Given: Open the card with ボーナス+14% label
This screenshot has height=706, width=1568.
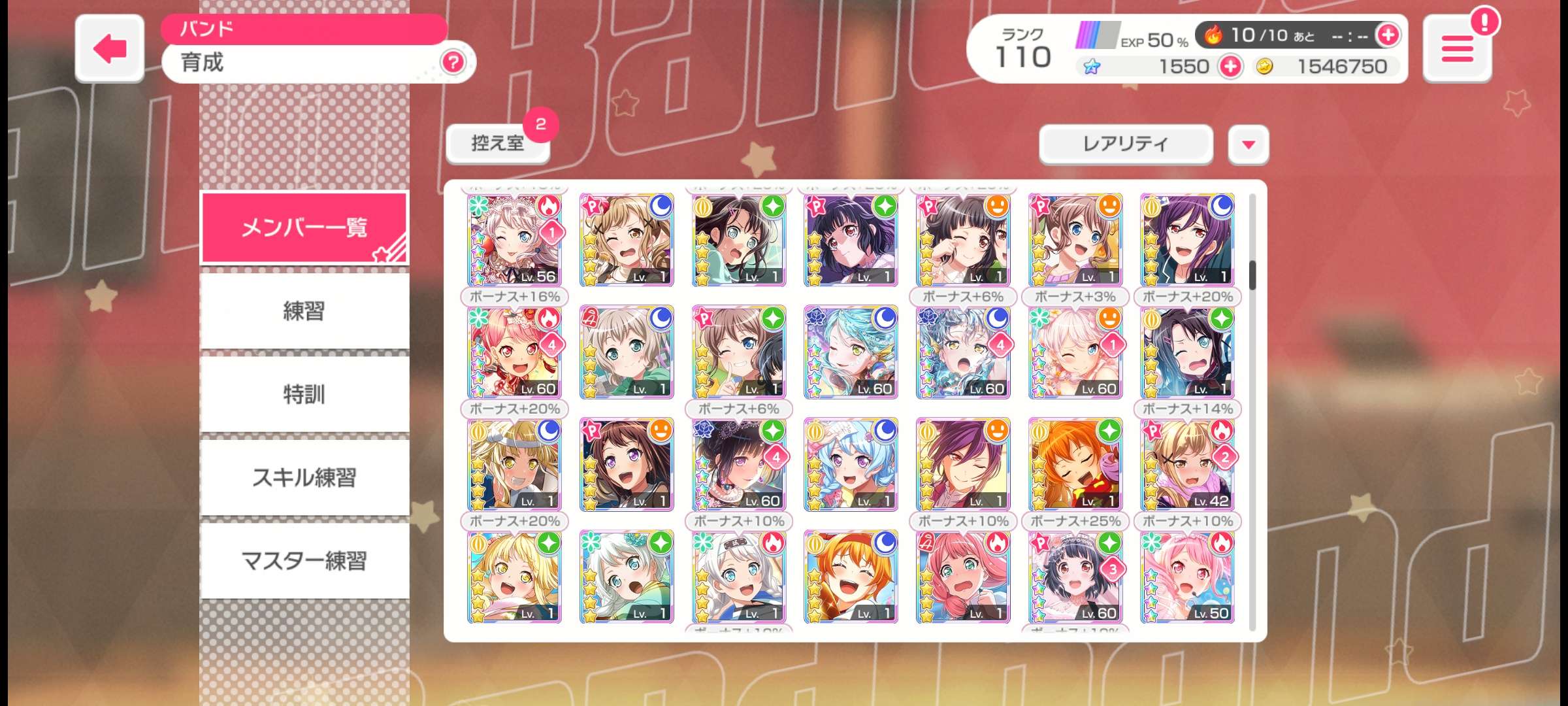Looking at the screenshot, I should 1187,465.
